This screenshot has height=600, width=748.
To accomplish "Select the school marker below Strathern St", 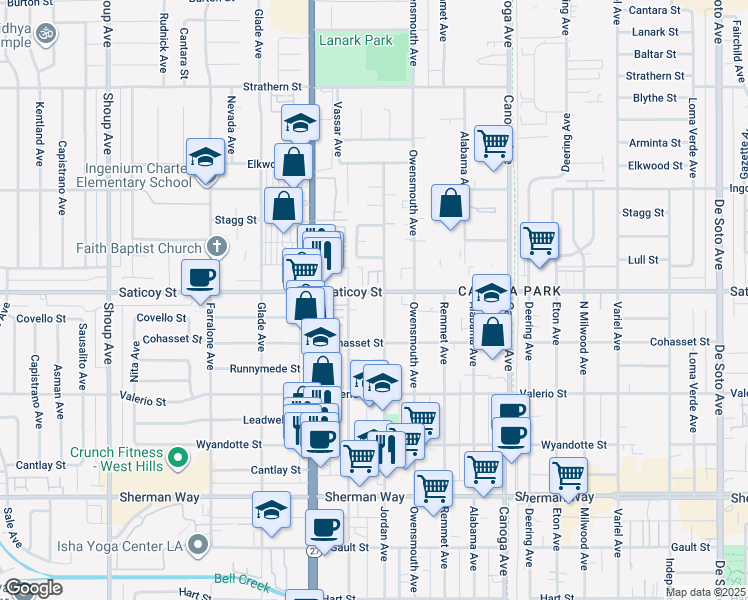I will [300, 123].
